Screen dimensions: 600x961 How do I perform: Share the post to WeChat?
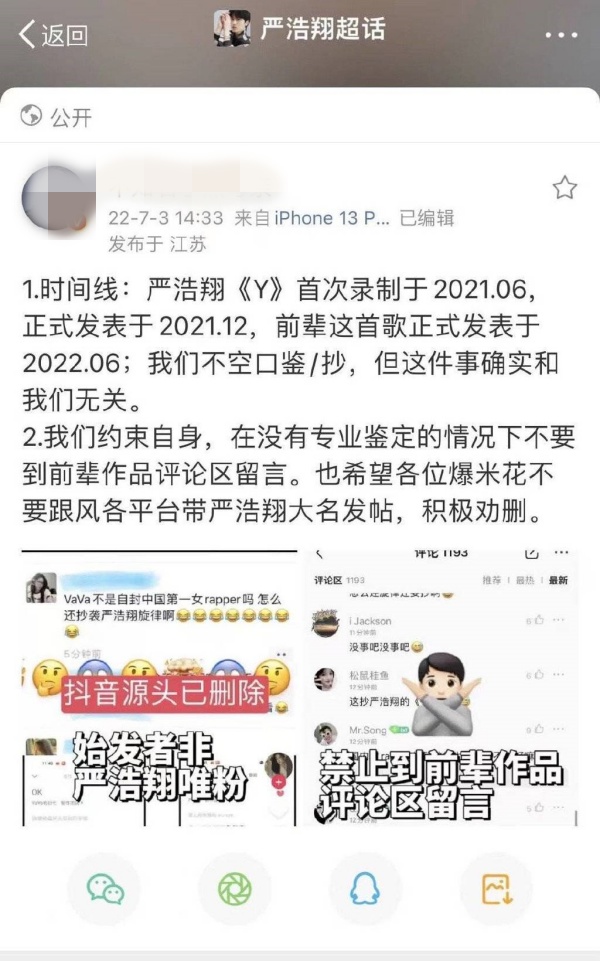pyautogui.click(x=105, y=888)
